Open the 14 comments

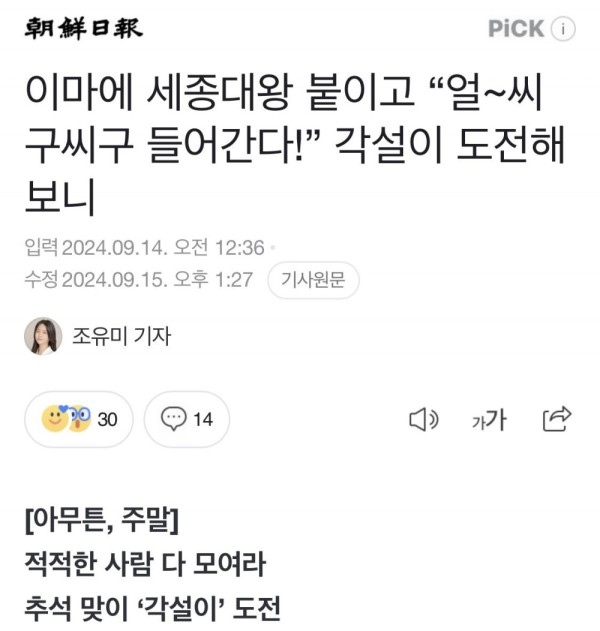coord(188,419)
